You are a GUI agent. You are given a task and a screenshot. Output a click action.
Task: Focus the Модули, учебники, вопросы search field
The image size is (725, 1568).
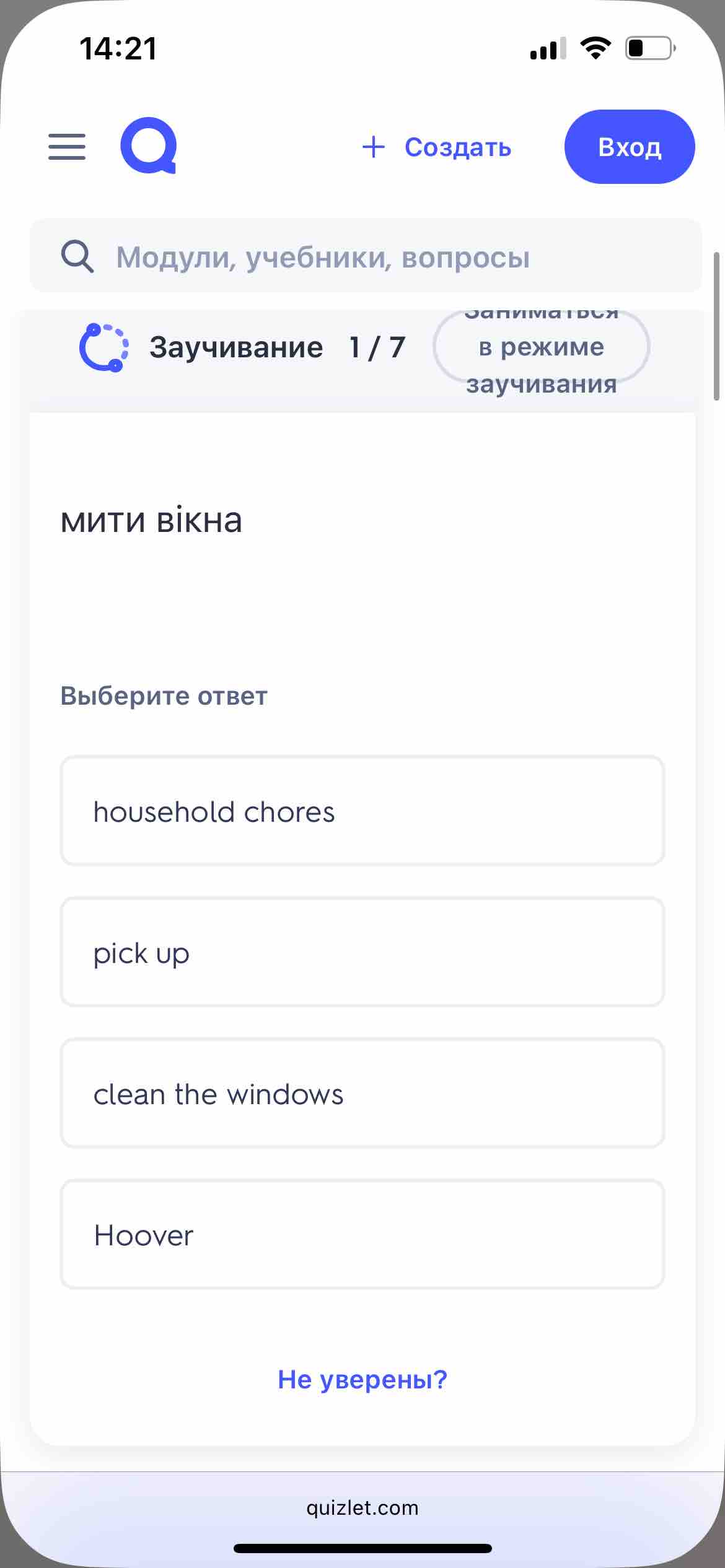click(366, 256)
